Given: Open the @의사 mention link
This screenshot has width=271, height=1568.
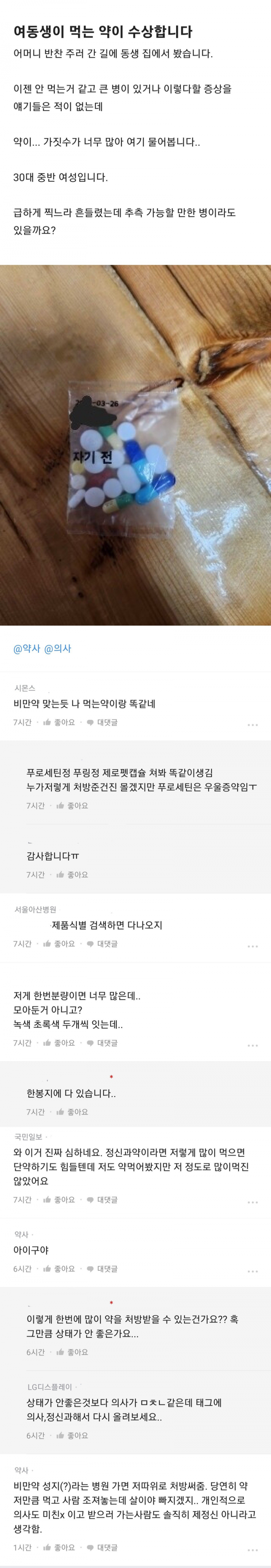Looking at the screenshot, I should (57, 648).
